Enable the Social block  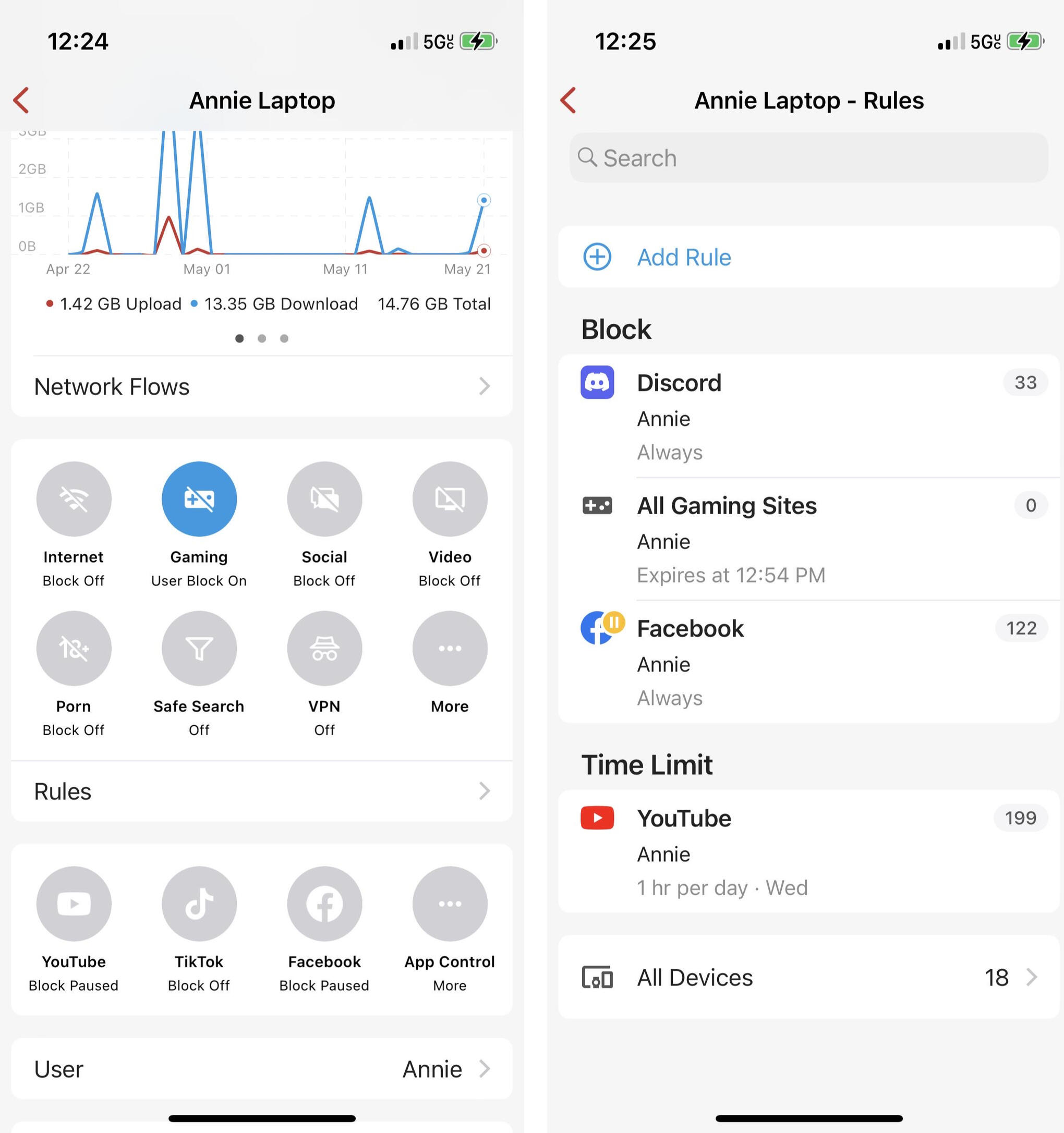(x=324, y=500)
